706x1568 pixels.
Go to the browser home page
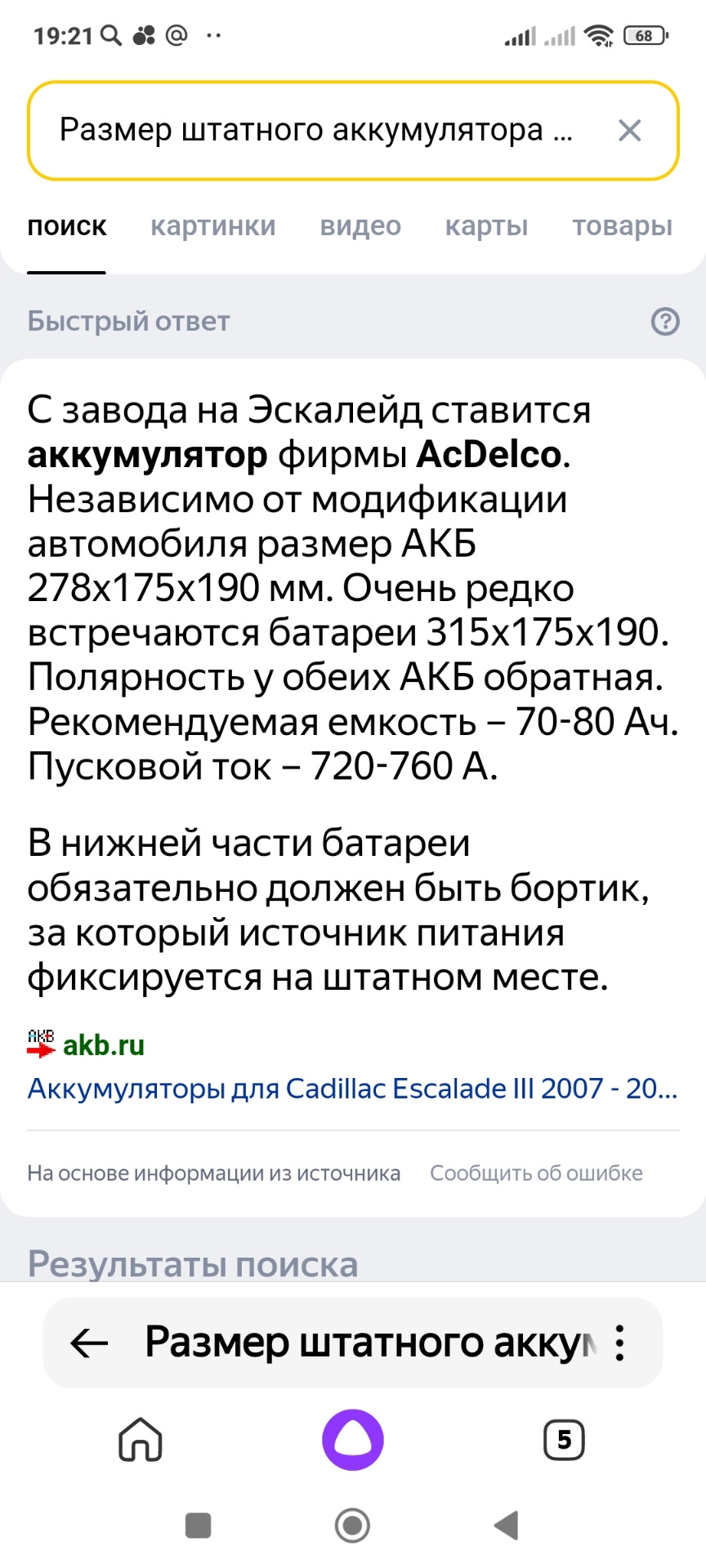pyautogui.click(x=141, y=1440)
